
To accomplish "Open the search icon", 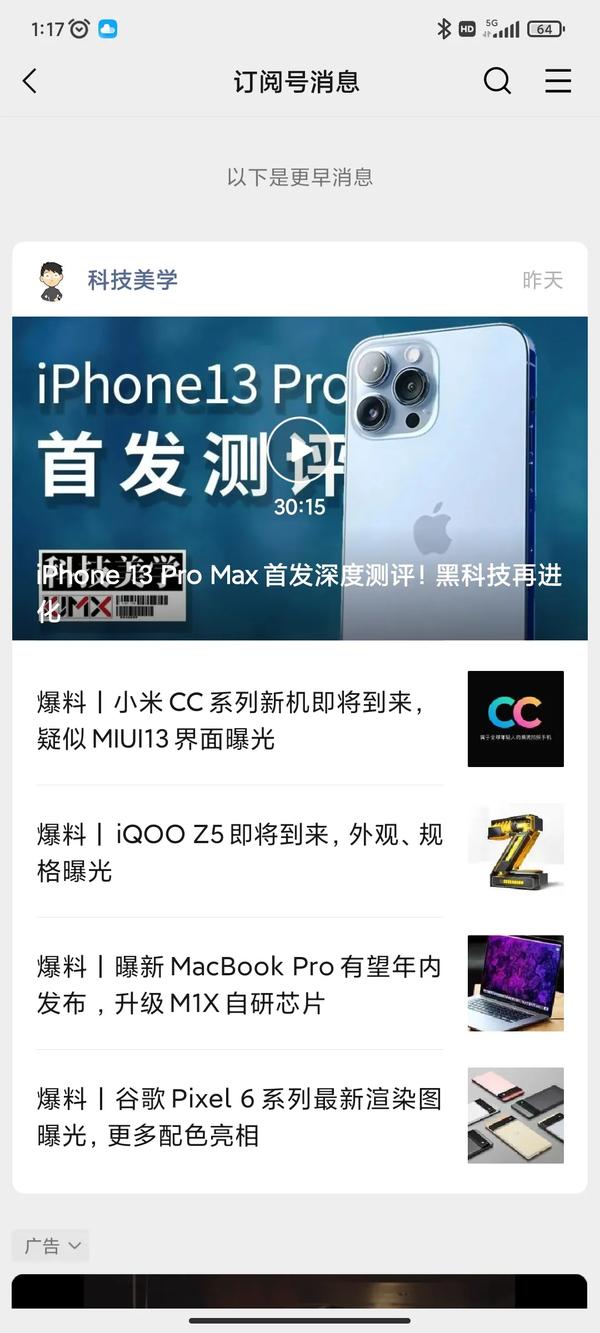I will click(x=497, y=81).
